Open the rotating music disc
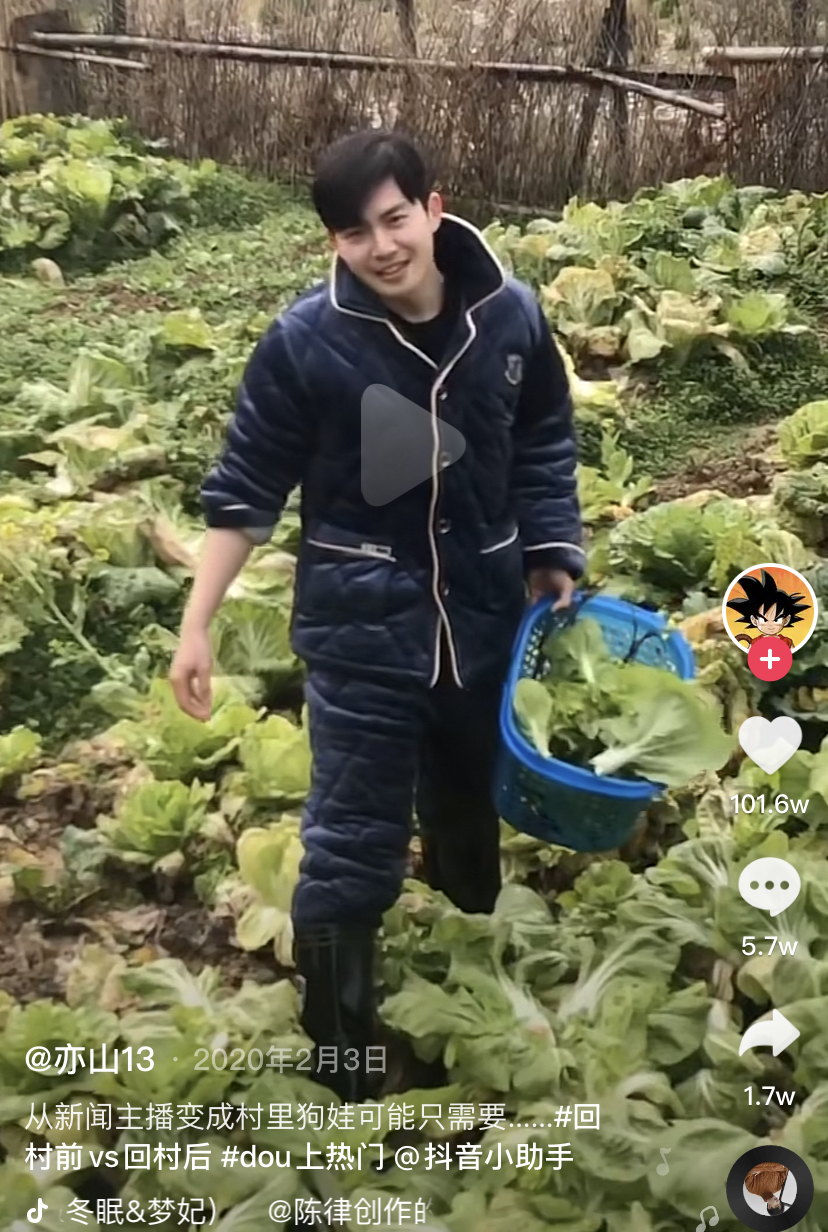 (769, 1189)
